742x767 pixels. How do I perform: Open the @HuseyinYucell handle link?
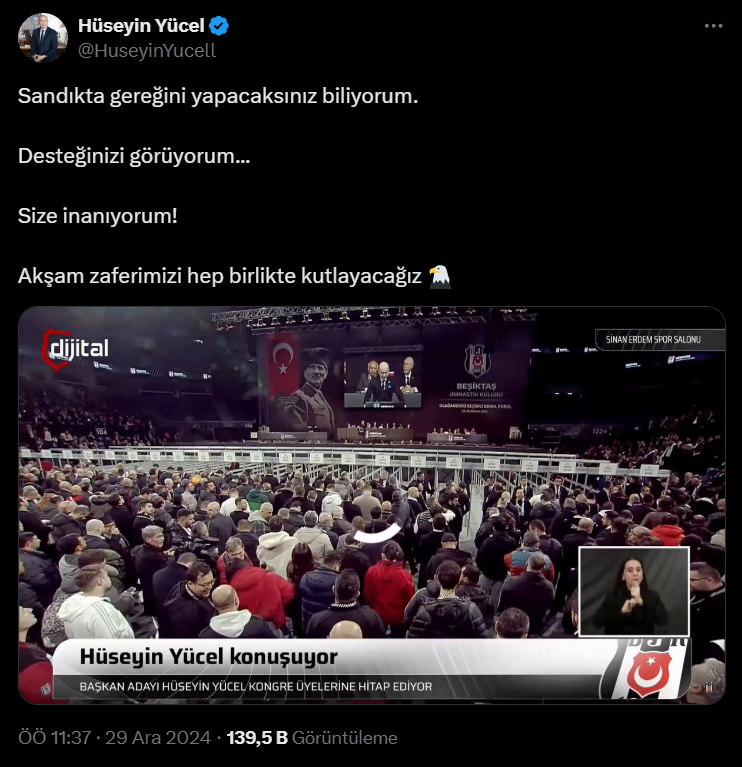tap(146, 50)
